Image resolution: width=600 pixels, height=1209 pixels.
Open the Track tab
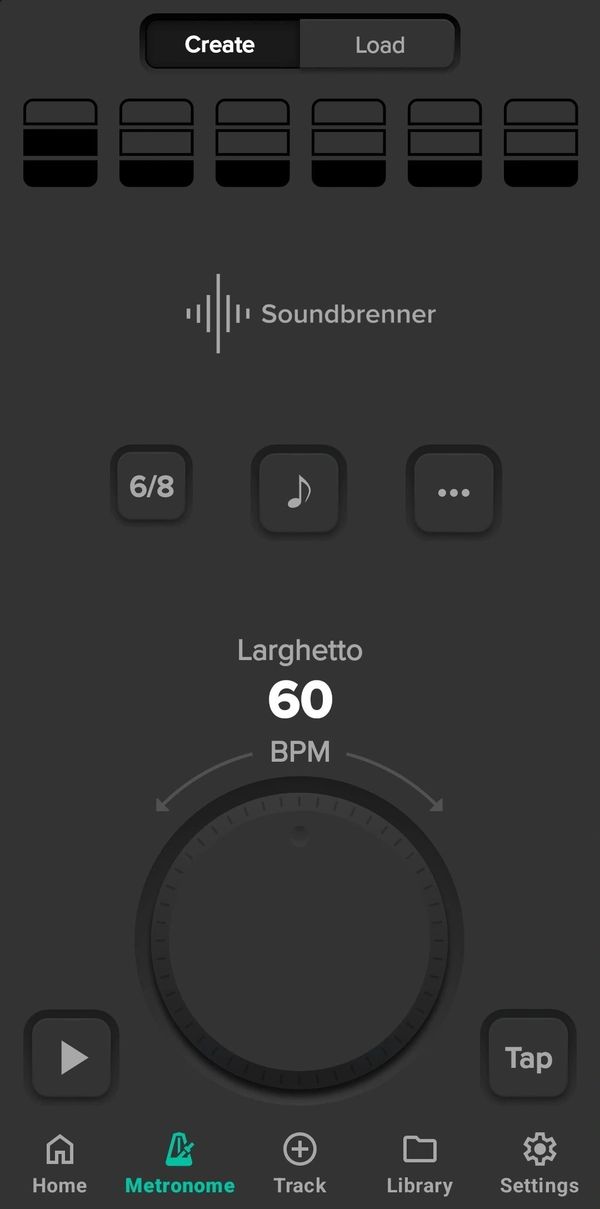[300, 1164]
